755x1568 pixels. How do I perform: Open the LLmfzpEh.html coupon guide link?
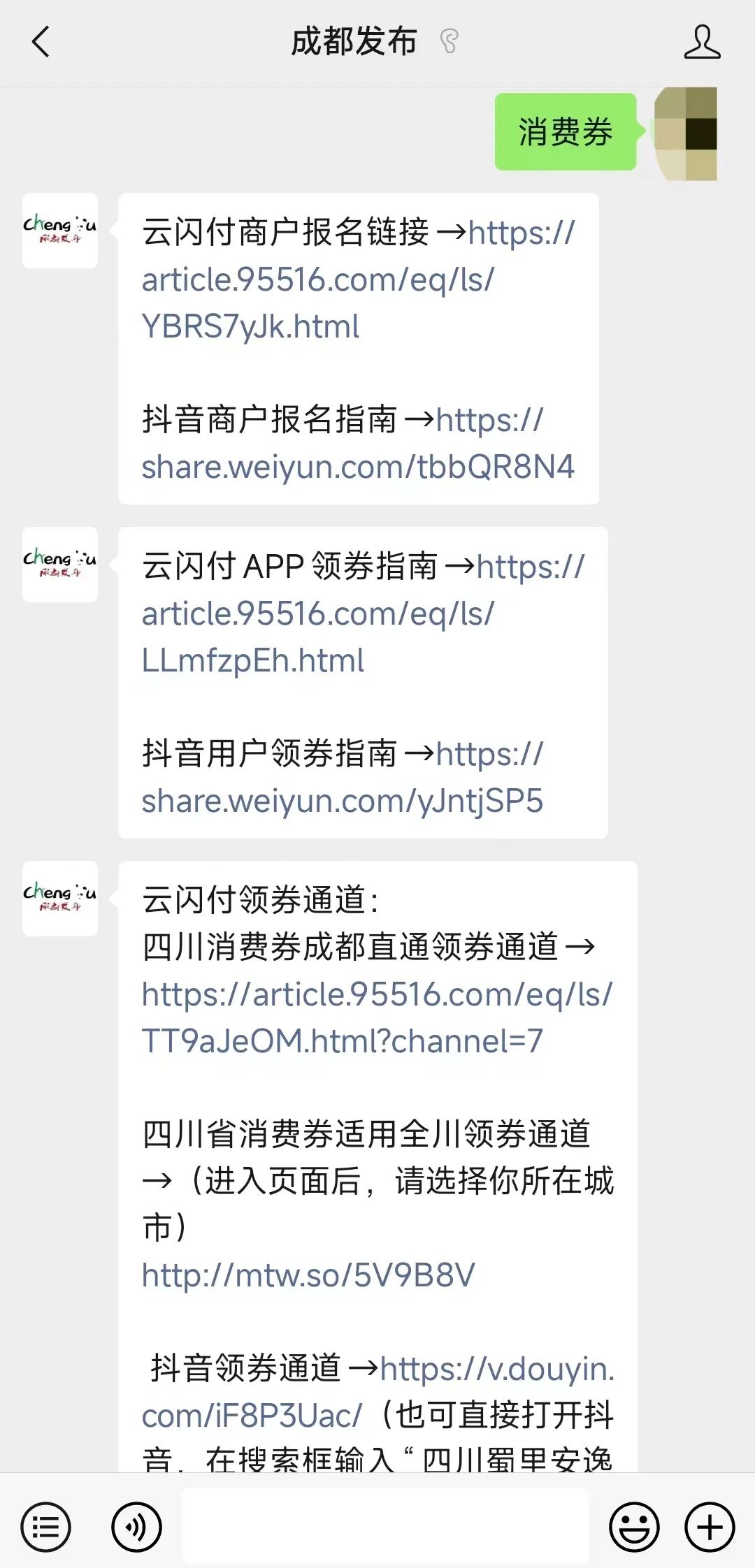tap(318, 614)
